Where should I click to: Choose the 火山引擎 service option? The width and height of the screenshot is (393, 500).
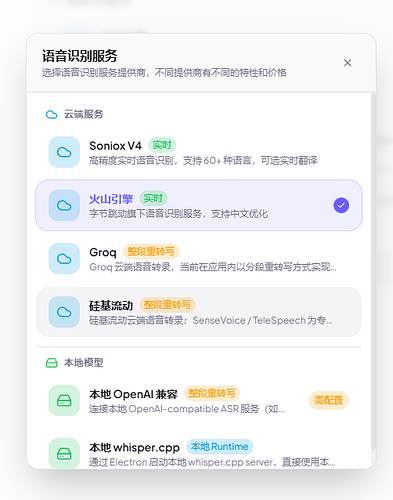click(x=199, y=205)
